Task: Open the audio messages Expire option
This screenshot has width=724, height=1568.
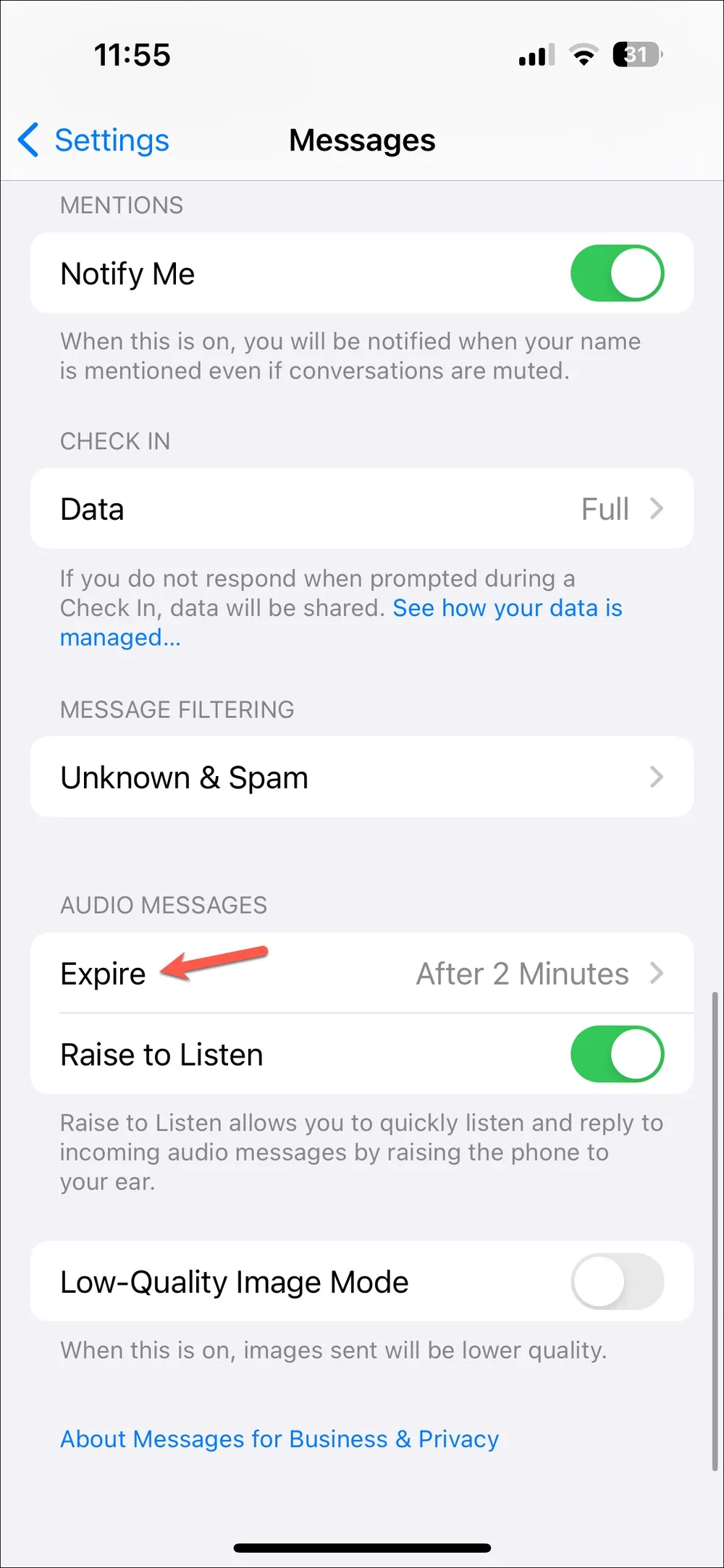Action: click(362, 974)
